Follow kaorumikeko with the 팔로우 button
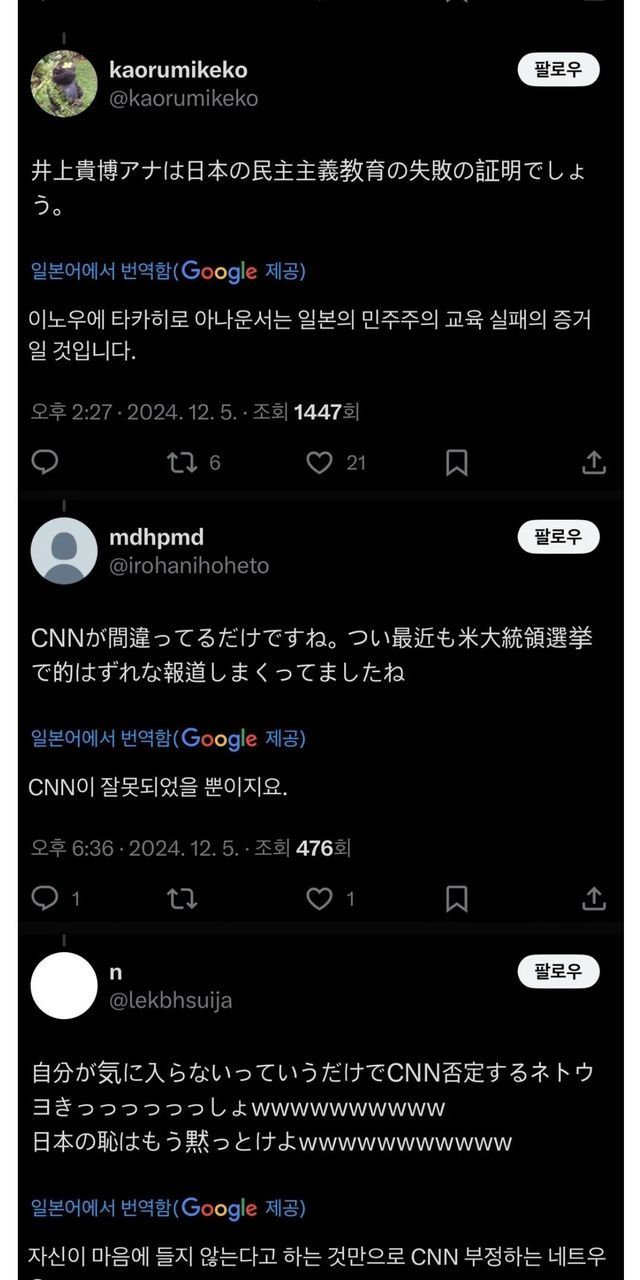 [558, 70]
